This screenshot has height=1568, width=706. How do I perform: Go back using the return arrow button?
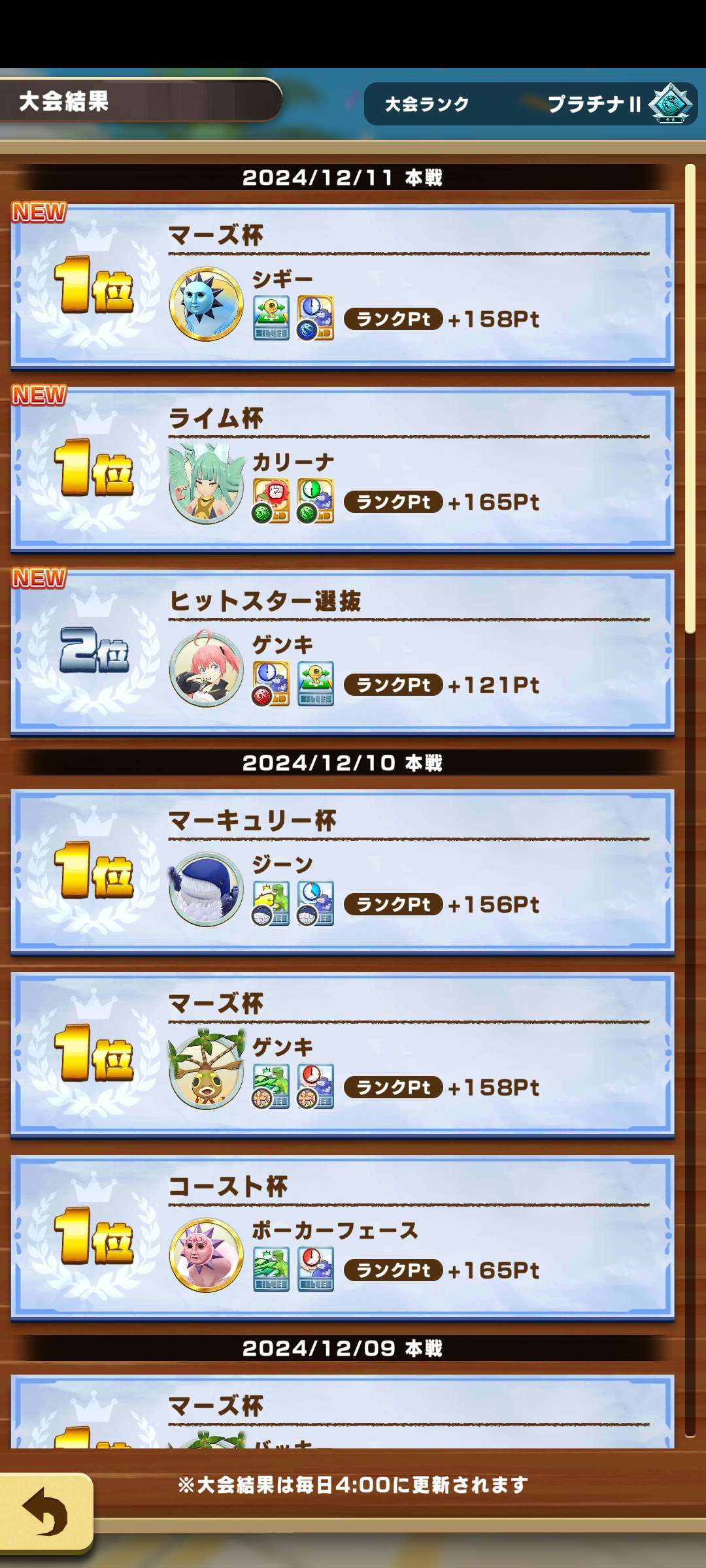pyautogui.click(x=46, y=1511)
